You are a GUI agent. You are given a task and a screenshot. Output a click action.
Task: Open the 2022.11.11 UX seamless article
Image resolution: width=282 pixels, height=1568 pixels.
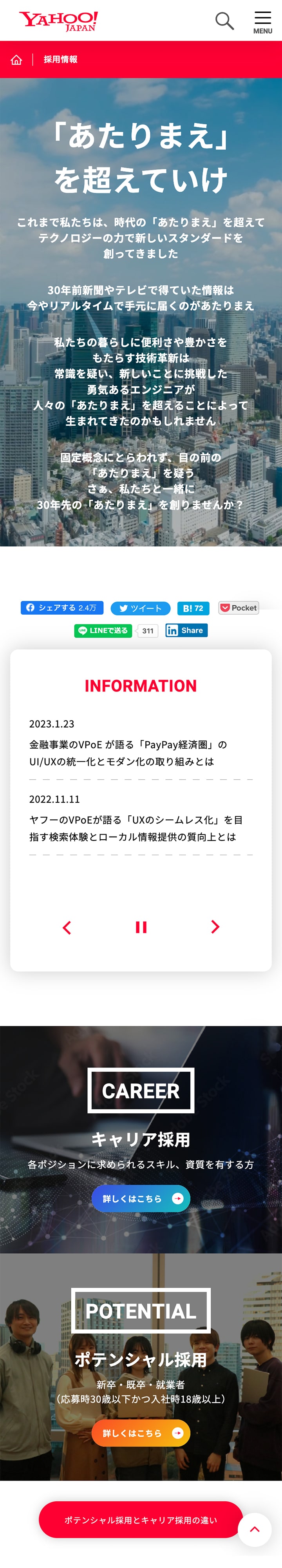(136, 828)
